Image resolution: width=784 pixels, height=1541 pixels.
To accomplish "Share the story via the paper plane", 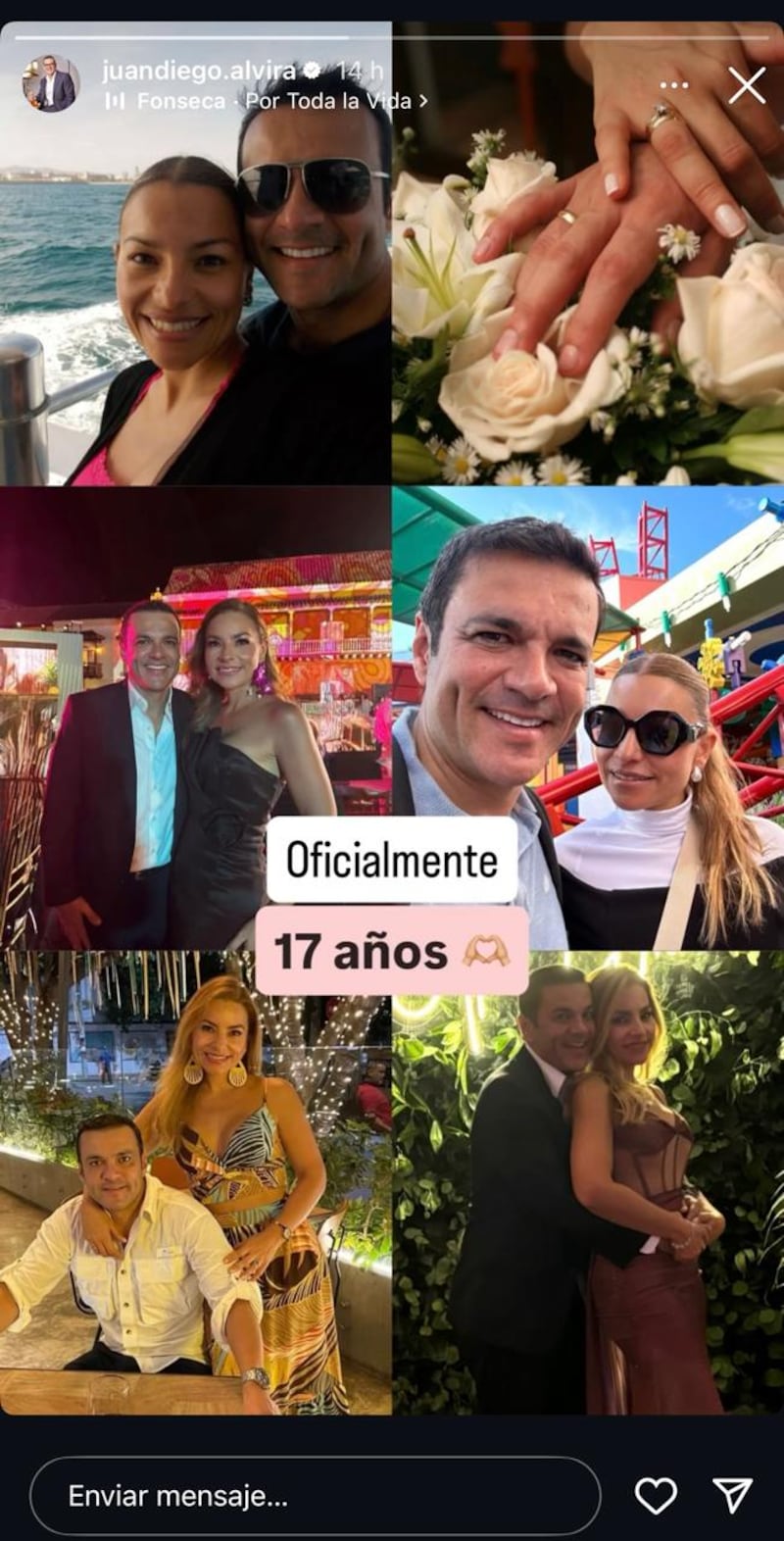I will click(x=731, y=1496).
